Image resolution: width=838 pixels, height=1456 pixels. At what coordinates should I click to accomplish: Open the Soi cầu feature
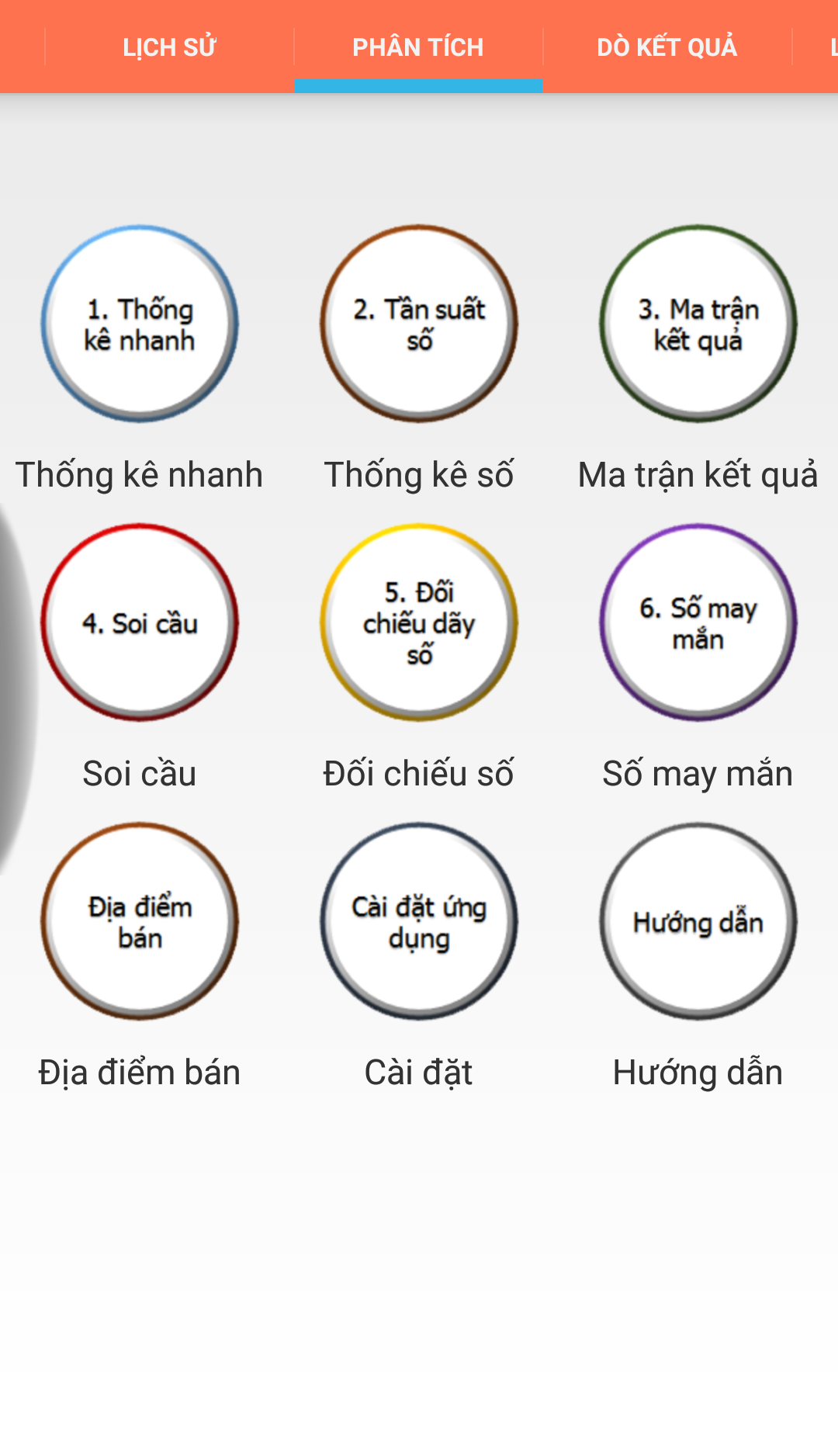(x=140, y=623)
